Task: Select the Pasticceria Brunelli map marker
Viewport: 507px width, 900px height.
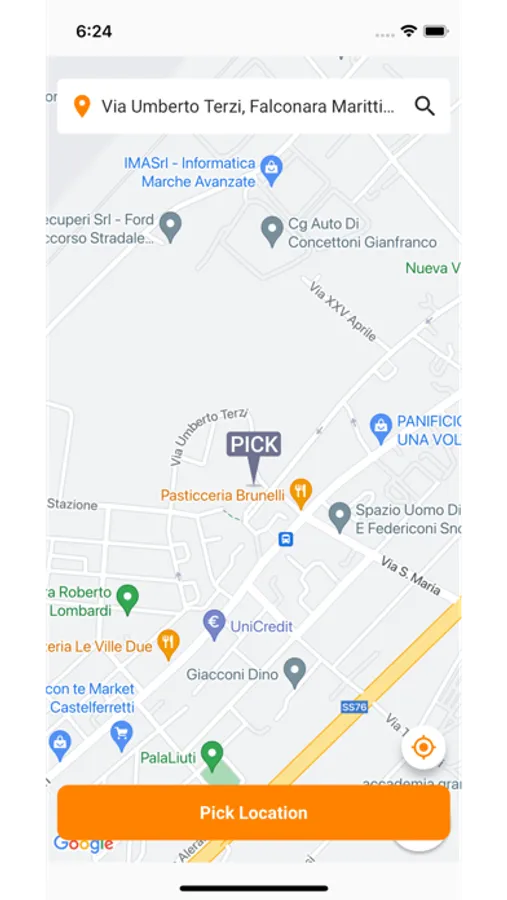Action: click(x=301, y=494)
